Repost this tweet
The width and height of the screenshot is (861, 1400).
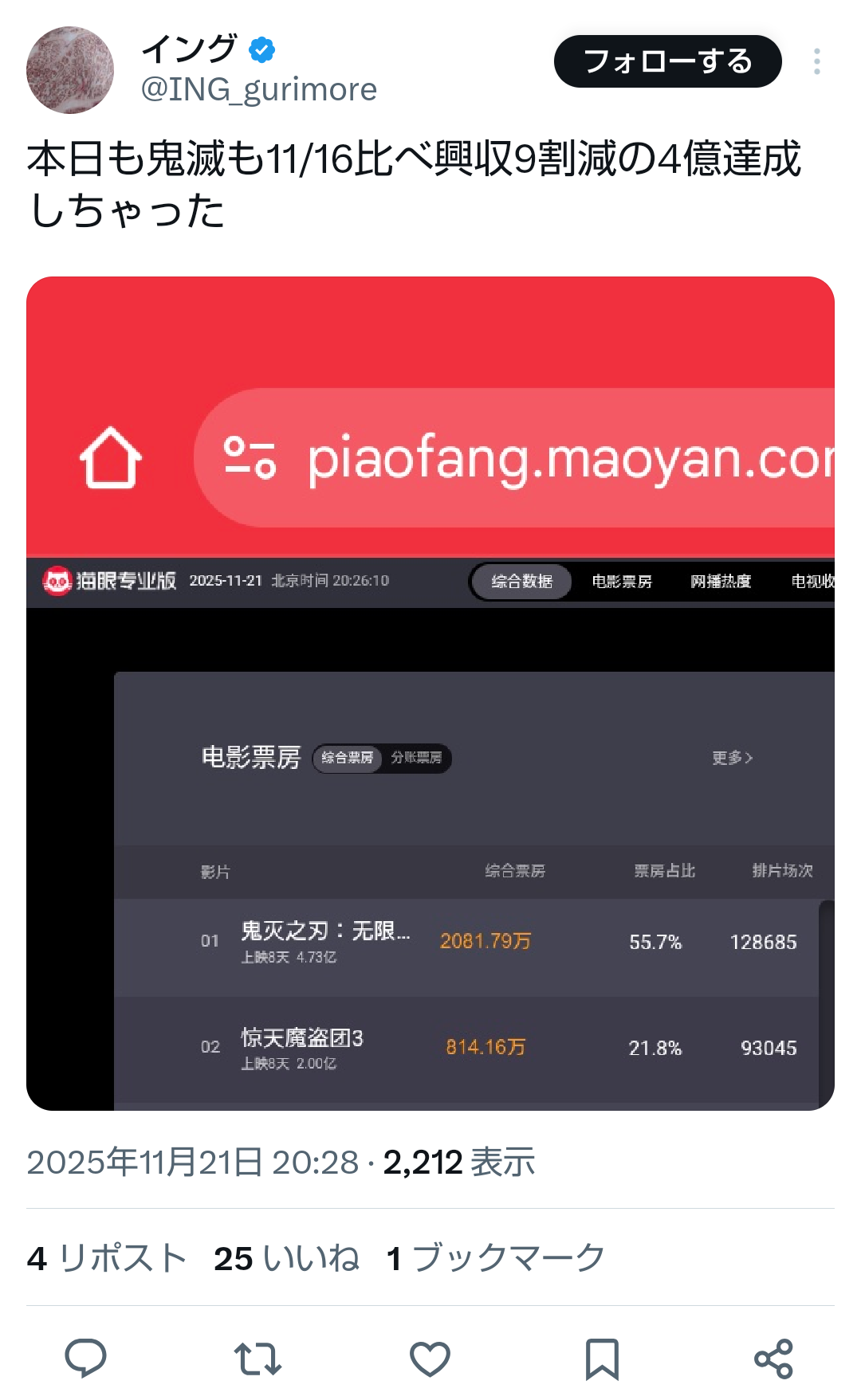[258, 1358]
